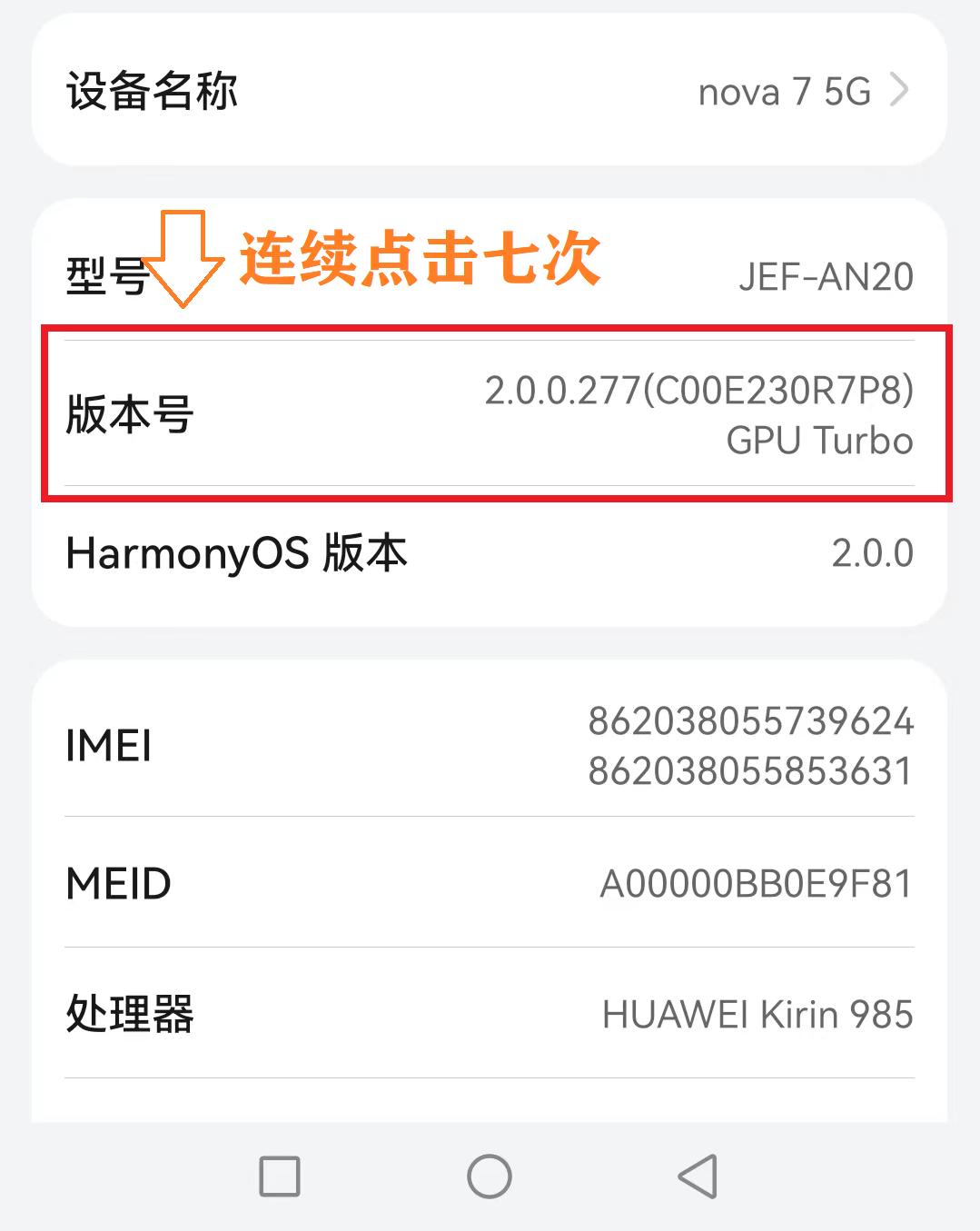Tap the 版本号 build number row seven times area
This screenshot has width=980, height=1231.
(490, 413)
